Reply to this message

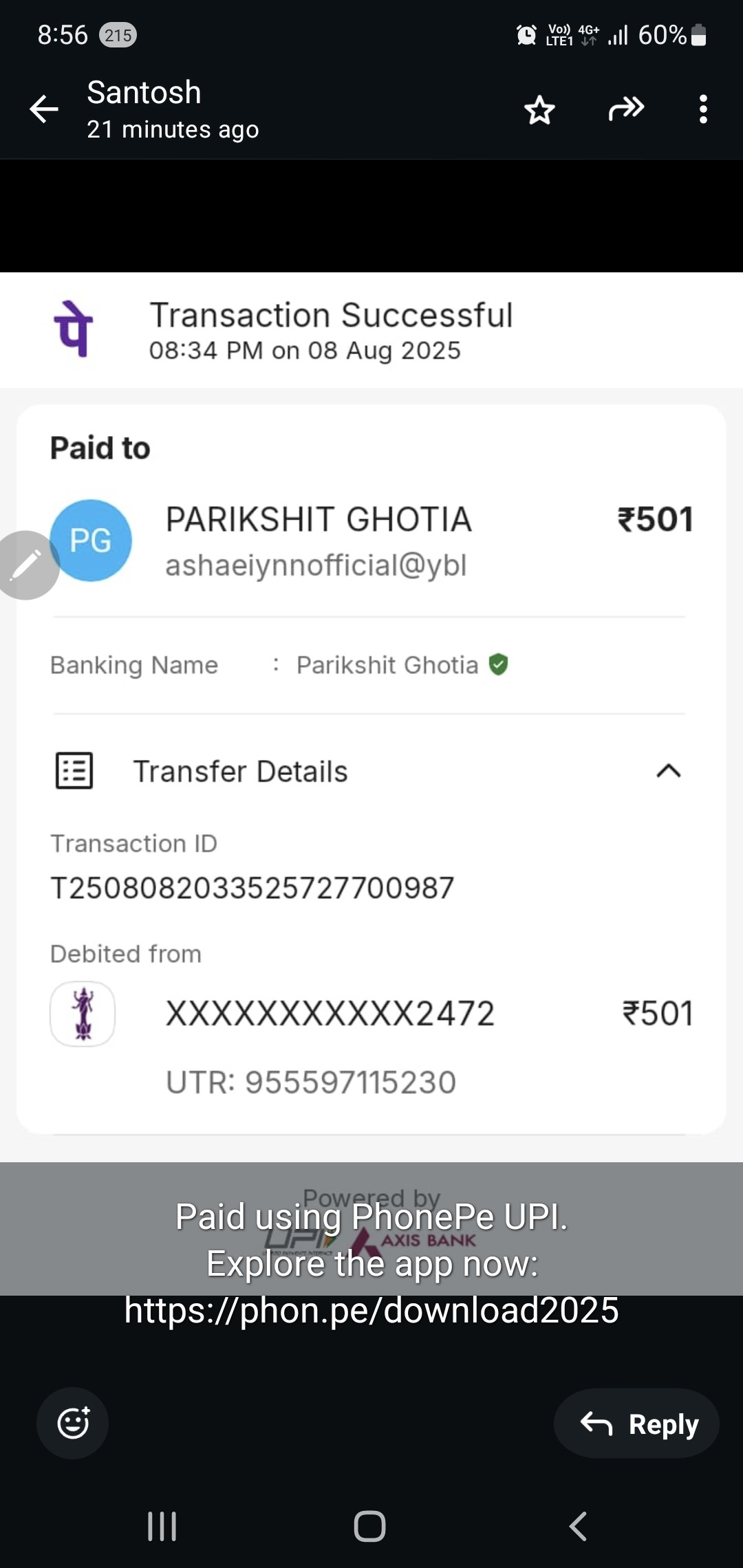click(636, 1423)
